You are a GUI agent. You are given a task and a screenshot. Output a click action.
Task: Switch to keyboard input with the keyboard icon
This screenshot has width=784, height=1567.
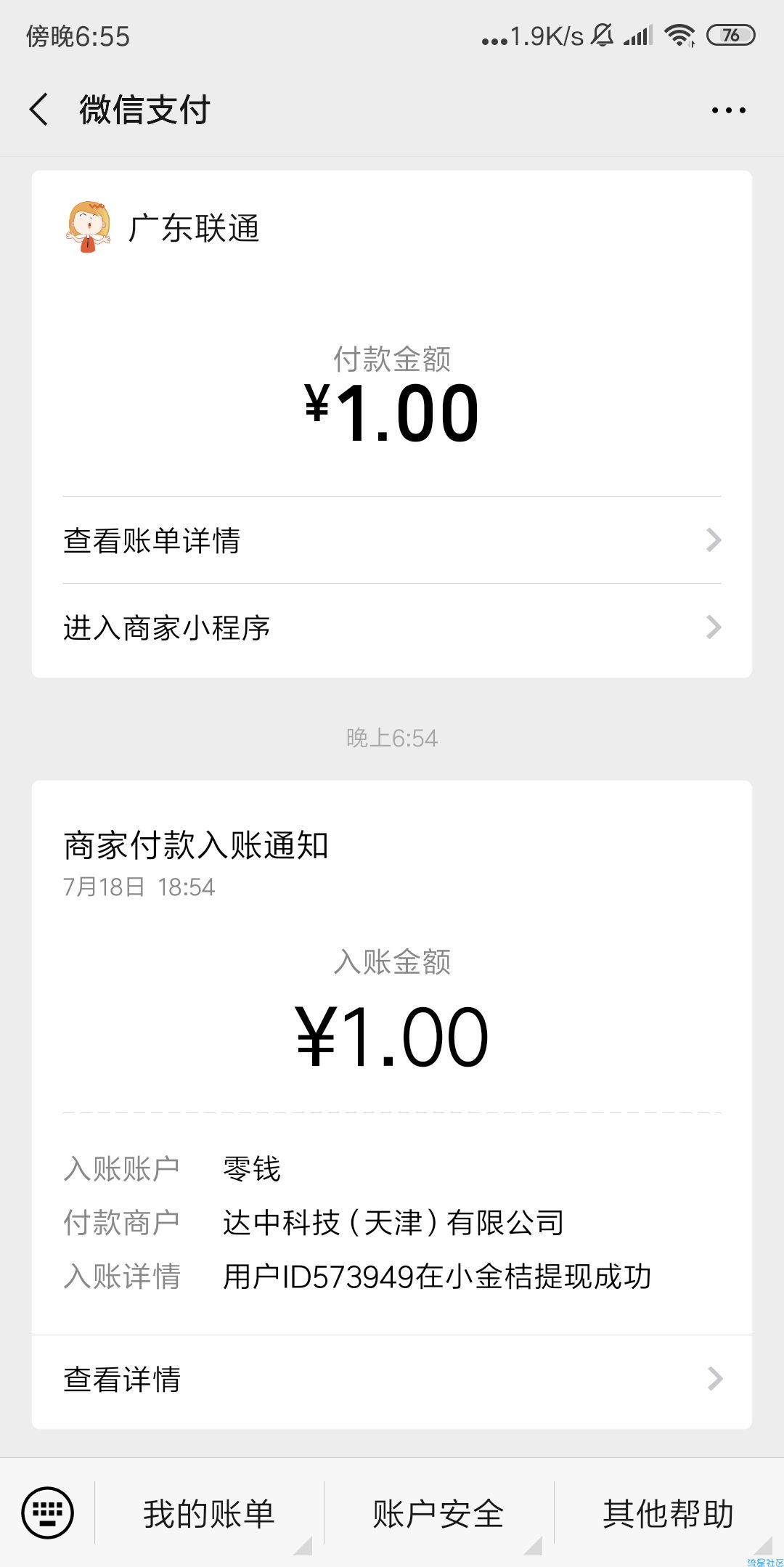48,1513
